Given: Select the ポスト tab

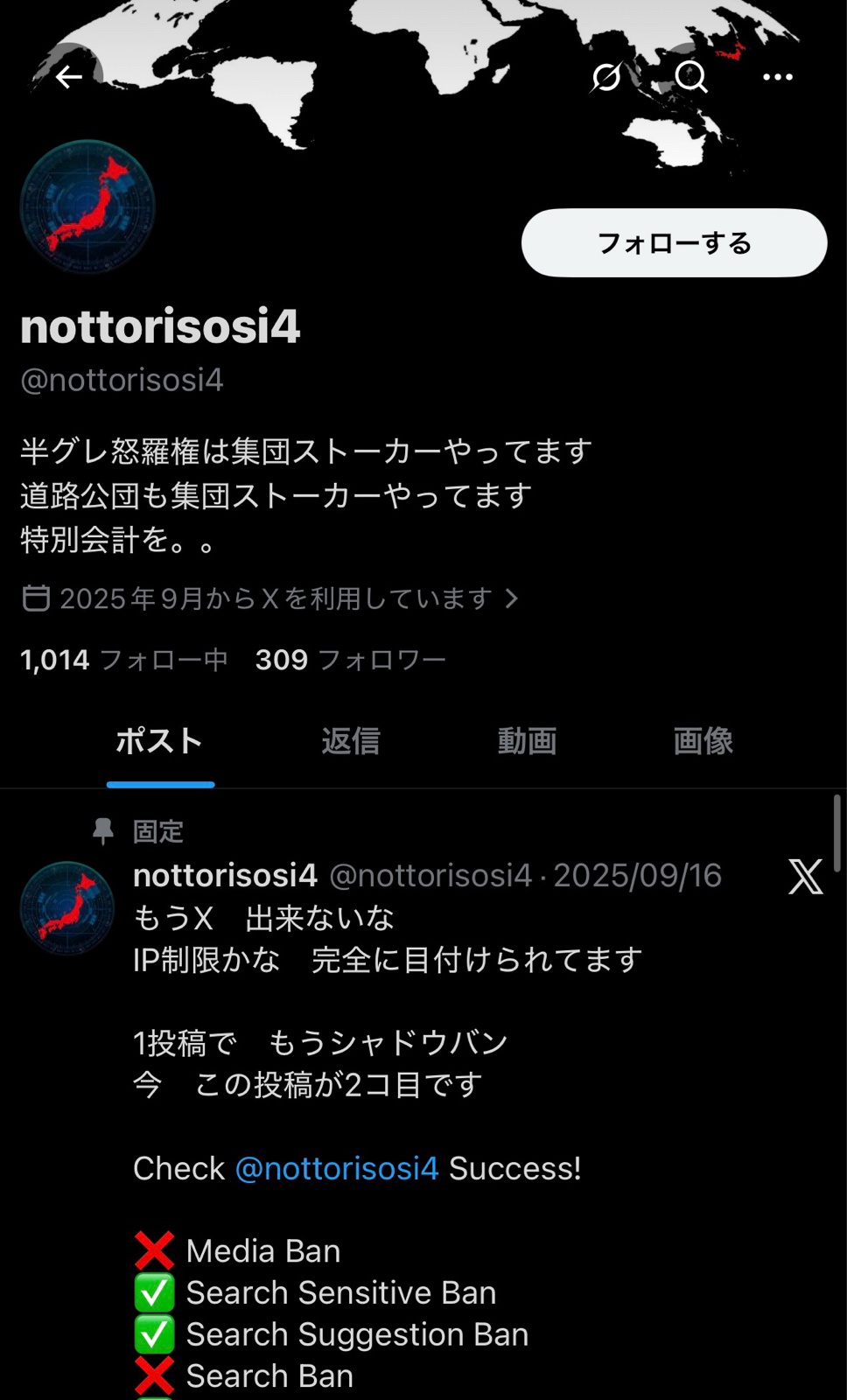Looking at the screenshot, I should click(159, 741).
